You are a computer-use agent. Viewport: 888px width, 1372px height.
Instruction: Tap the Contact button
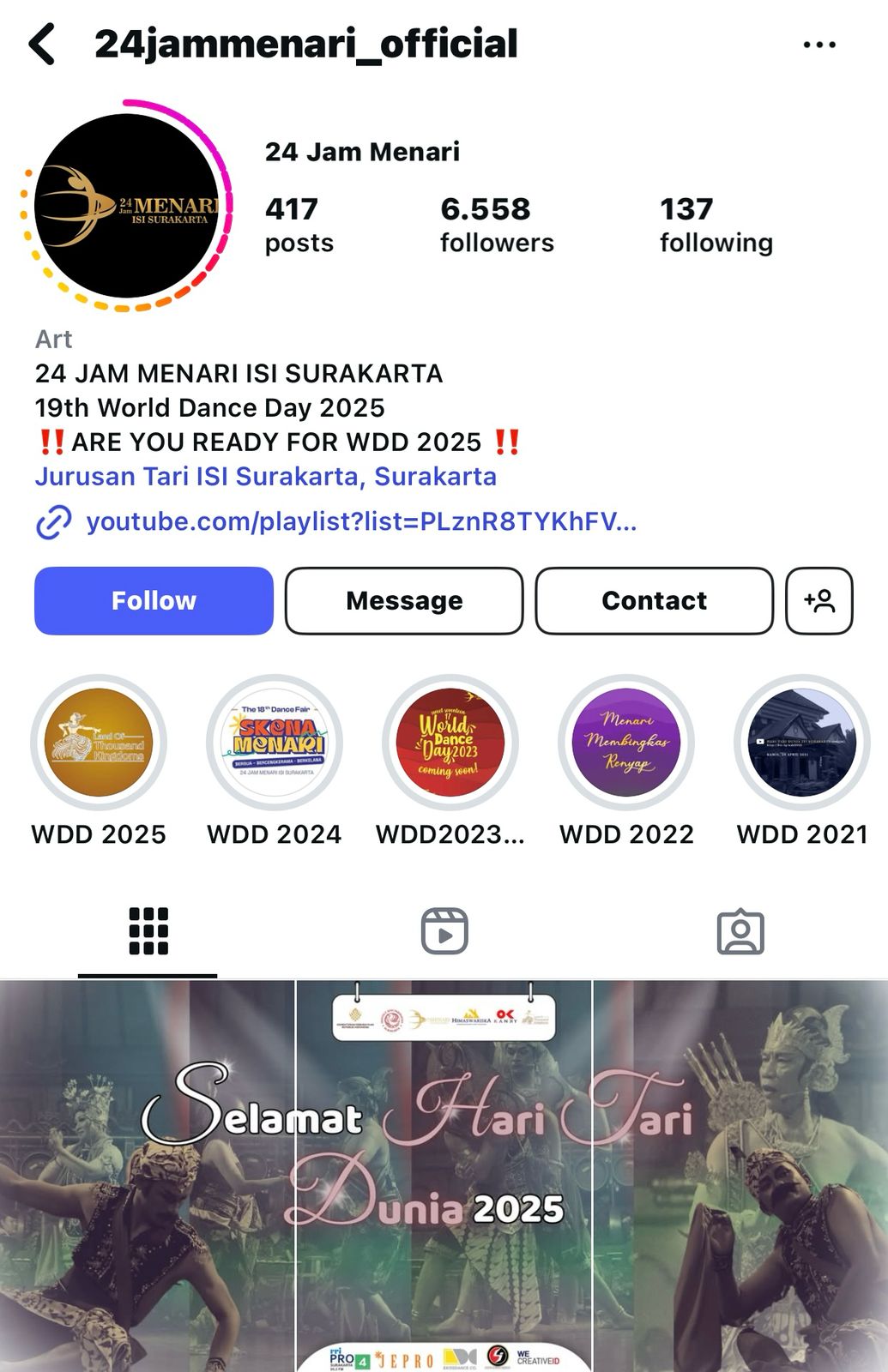654,600
